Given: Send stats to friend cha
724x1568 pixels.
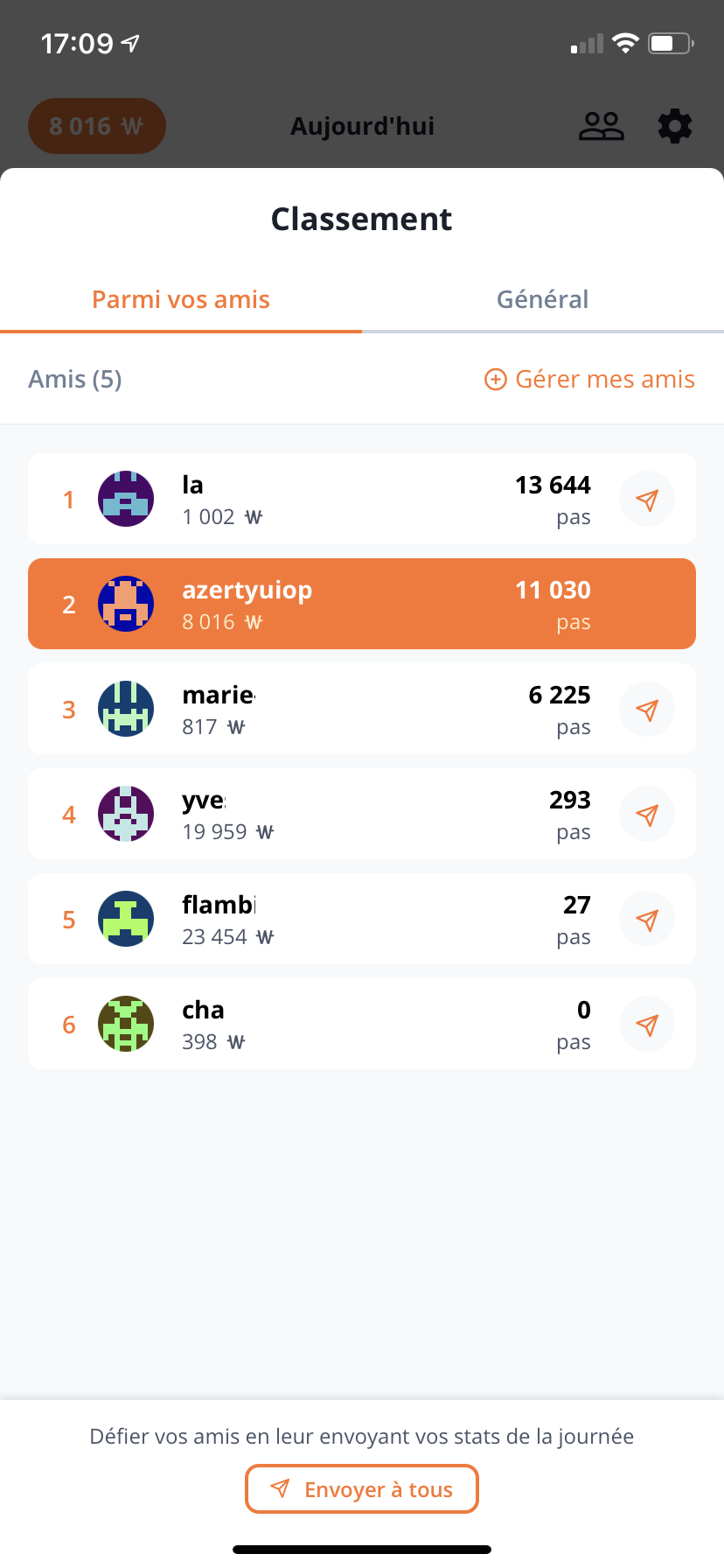Looking at the screenshot, I should [x=646, y=1025].
